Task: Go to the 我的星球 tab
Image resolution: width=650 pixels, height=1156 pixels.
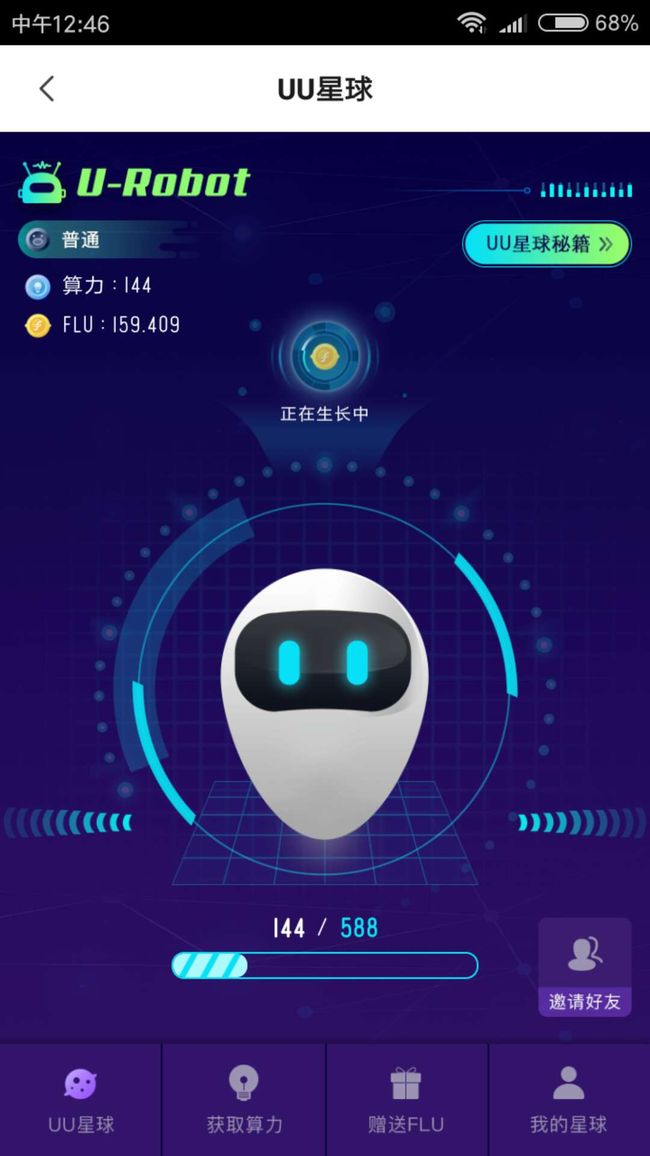Action: coord(569,1100)
